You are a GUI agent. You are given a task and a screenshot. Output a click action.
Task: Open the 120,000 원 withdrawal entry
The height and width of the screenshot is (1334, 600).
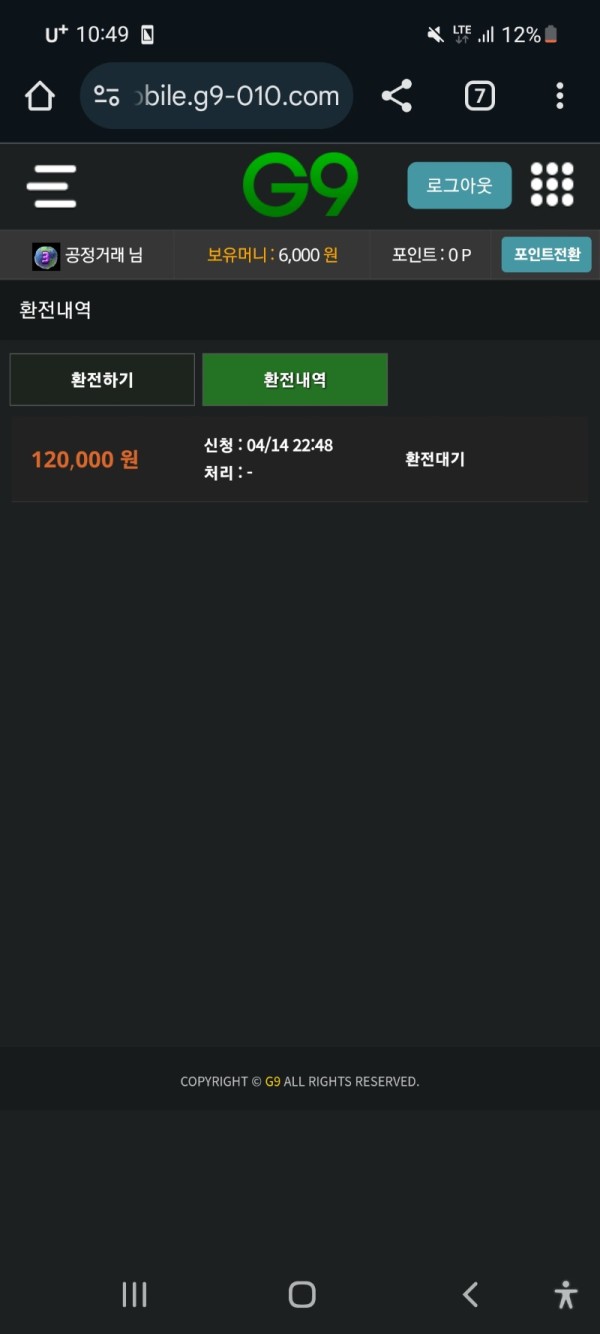coord(299,460)
